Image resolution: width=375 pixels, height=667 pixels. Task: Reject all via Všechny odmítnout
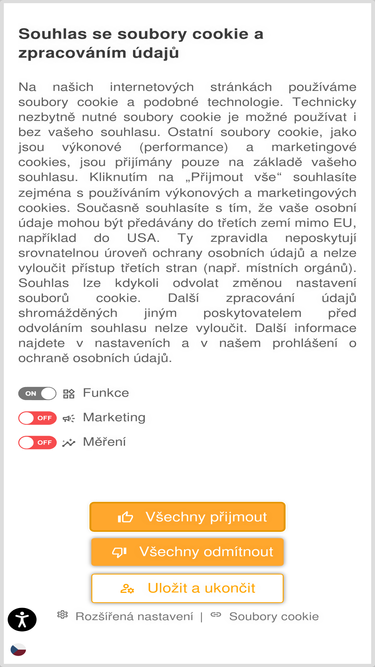pyautogui.click(x=187, y=552)
